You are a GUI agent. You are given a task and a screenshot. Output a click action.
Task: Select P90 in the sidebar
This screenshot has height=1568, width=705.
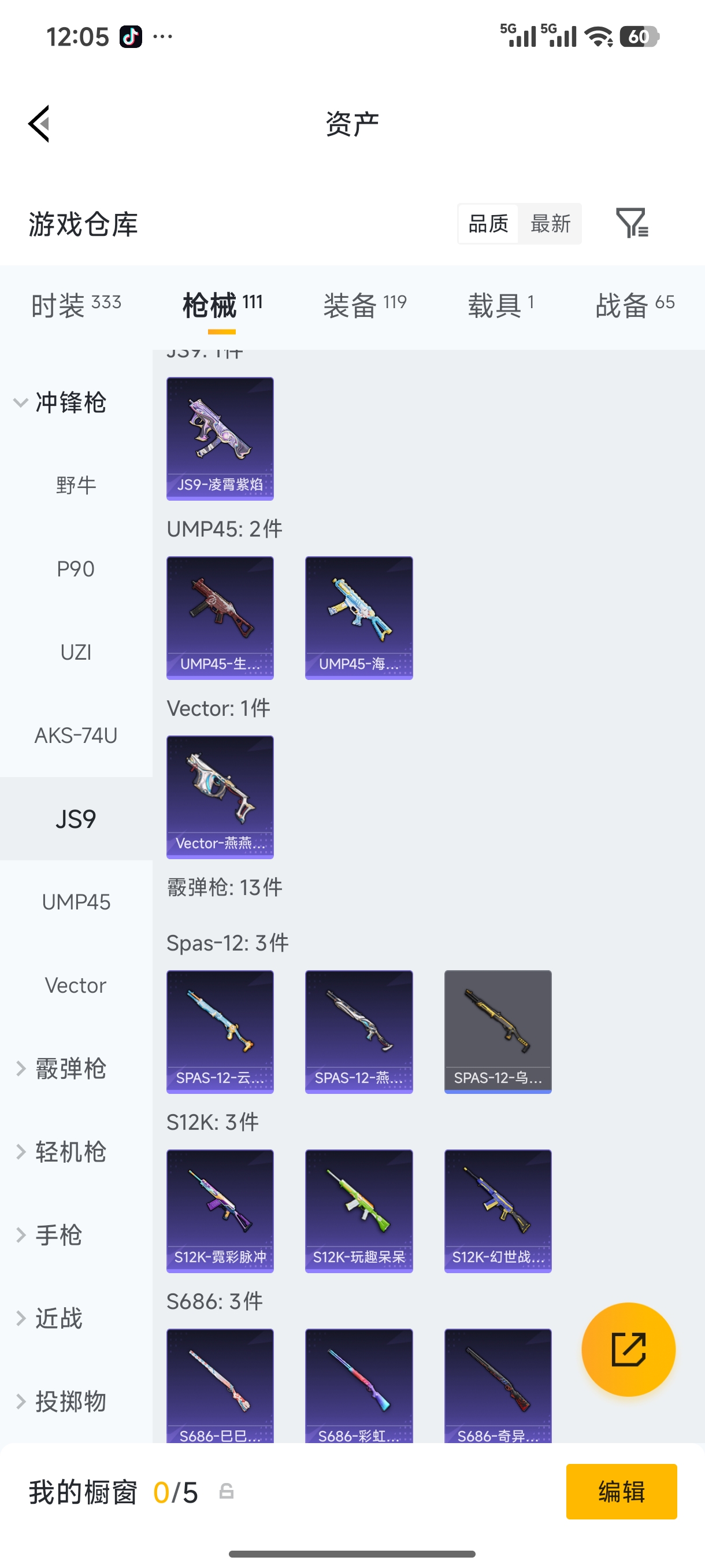pos(76,568)
